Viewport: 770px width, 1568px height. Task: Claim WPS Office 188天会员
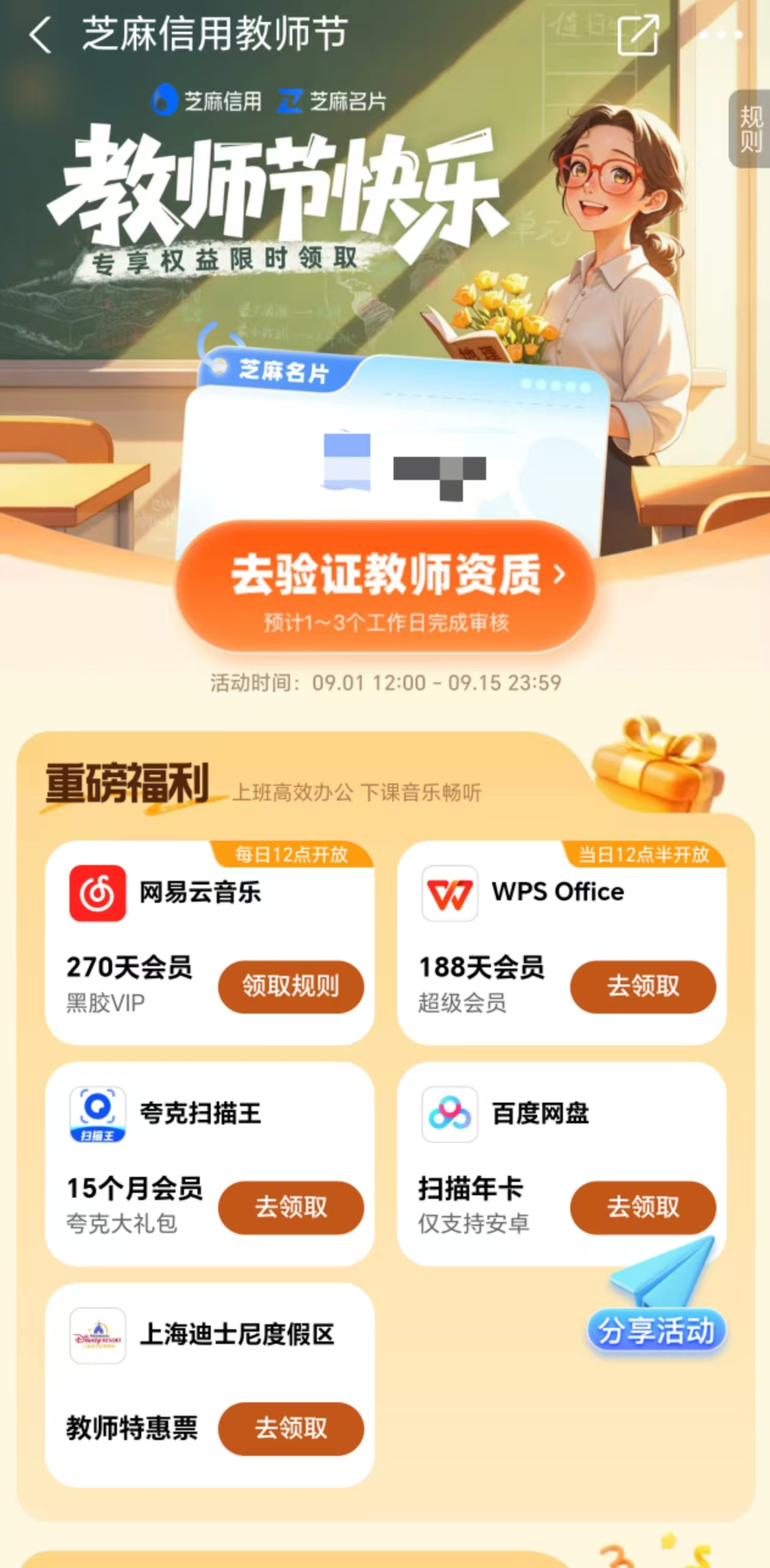tap(643, 986)
